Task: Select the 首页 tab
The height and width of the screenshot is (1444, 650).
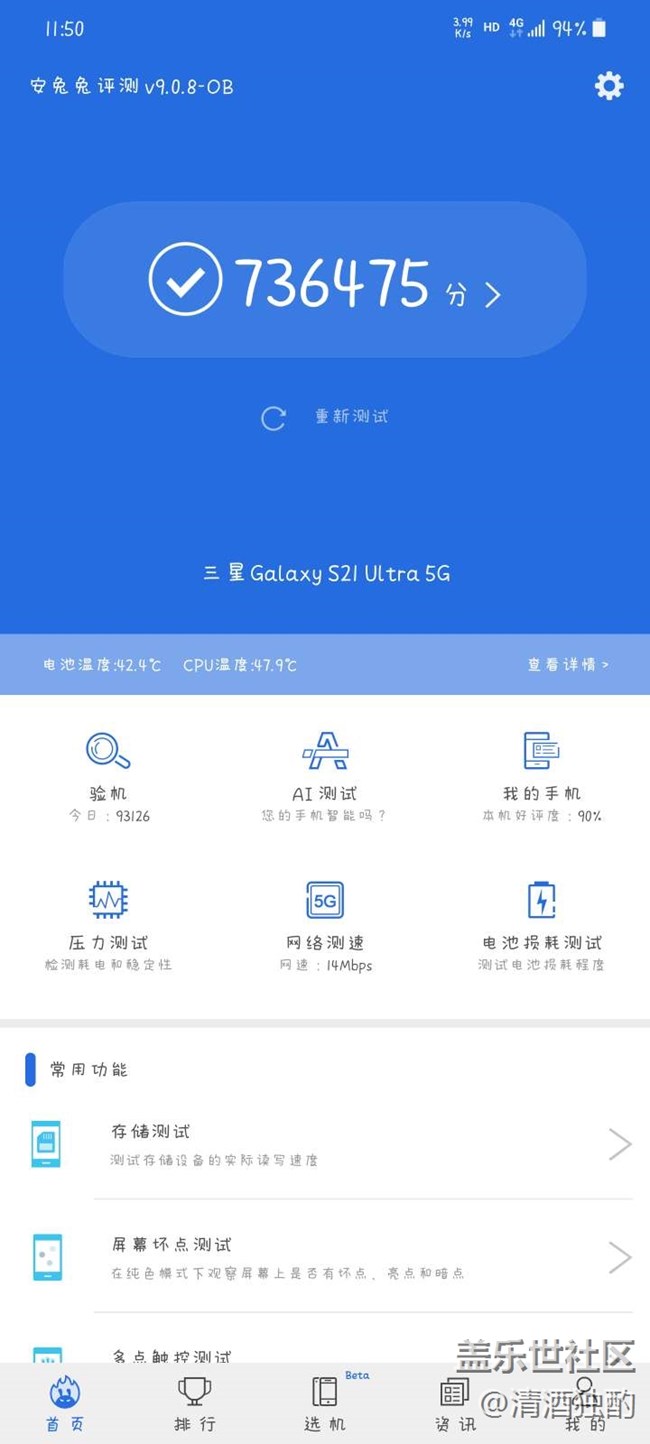Action: point(65,1402)
